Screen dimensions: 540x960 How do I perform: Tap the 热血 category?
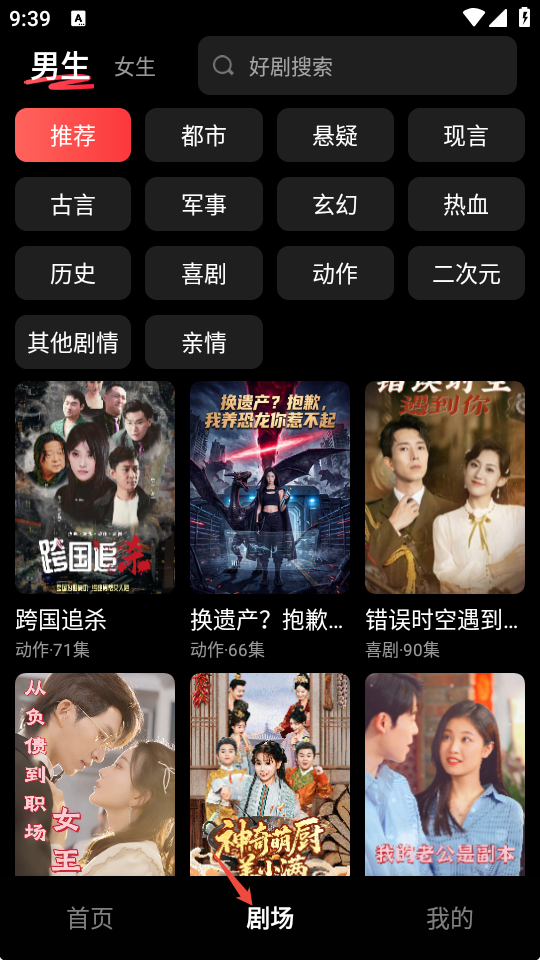click(x=466, y=204)
